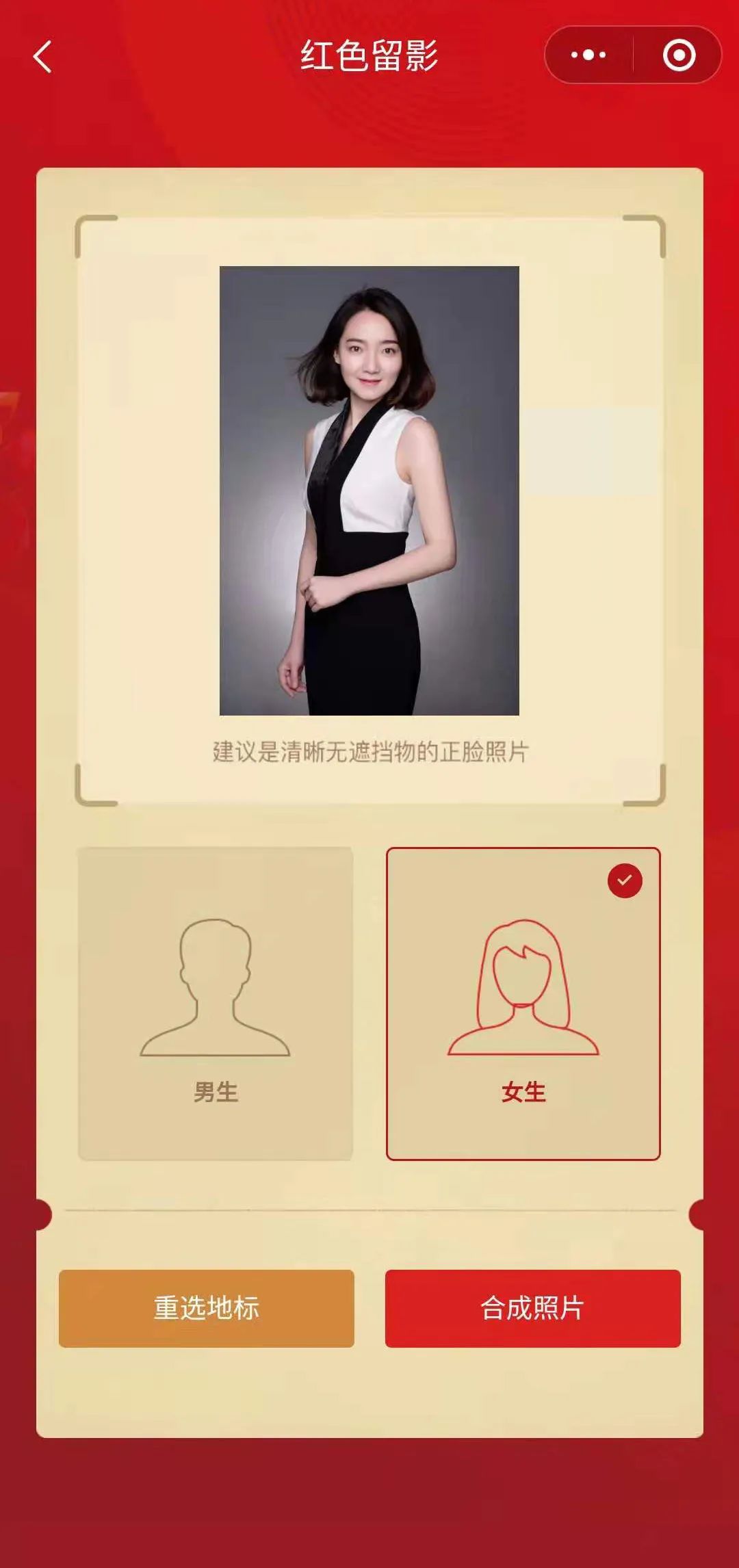Select the 男生 gender option
This screenshot has height=1568, width=739.
click(x=216, y=1003)
